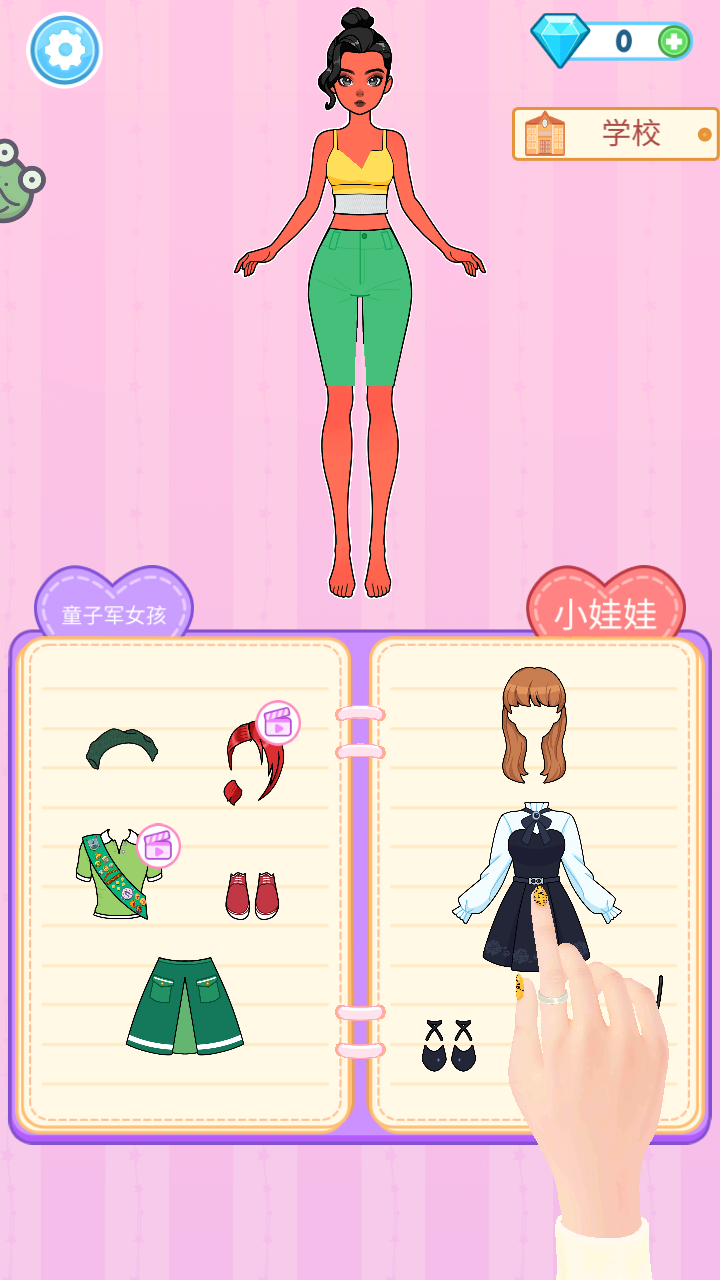This screenshot has width=720, height=1280.
Task: Select the dark bow-strap shoes
Action: point(448,1047)
